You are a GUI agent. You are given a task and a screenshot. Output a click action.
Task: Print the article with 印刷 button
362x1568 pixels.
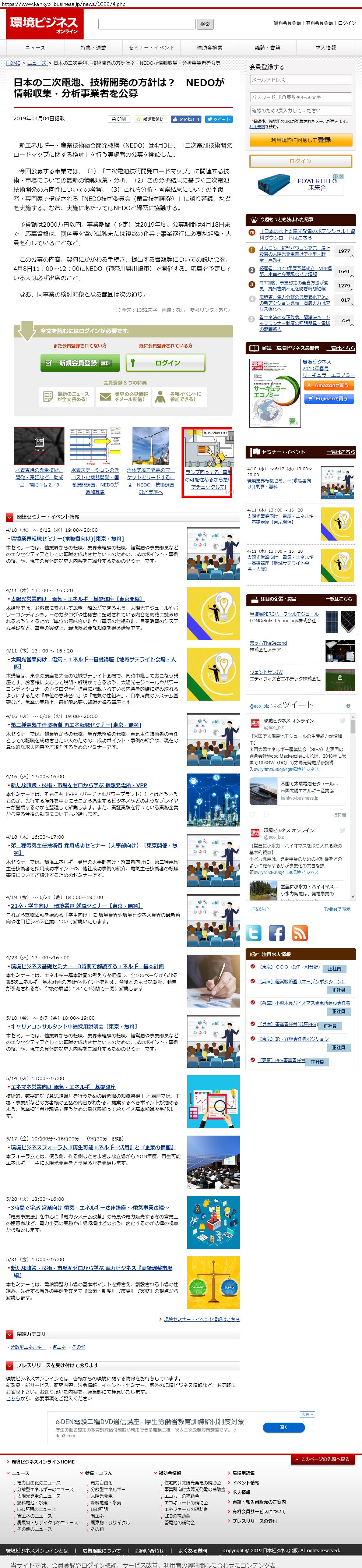[x=119, y=119]
